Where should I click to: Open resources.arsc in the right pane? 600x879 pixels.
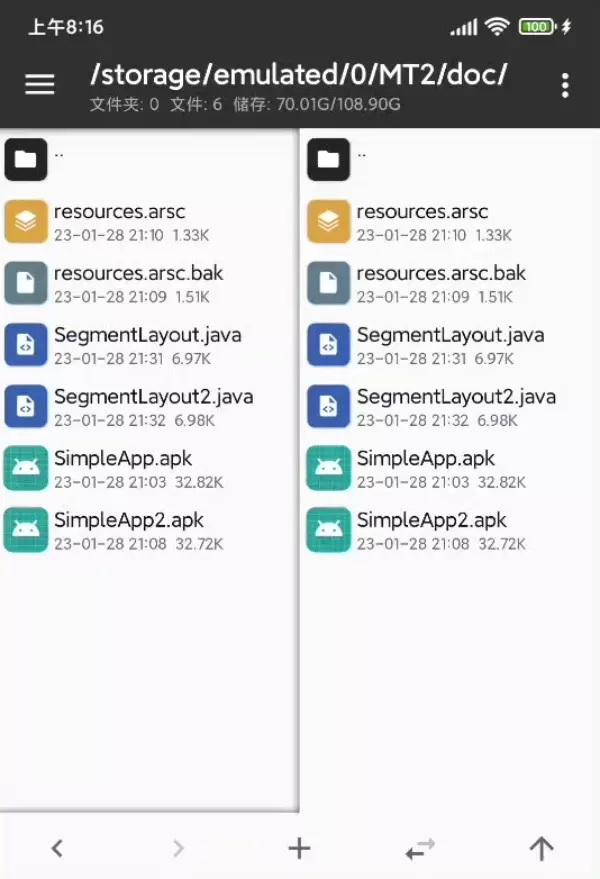click(422, 221)
